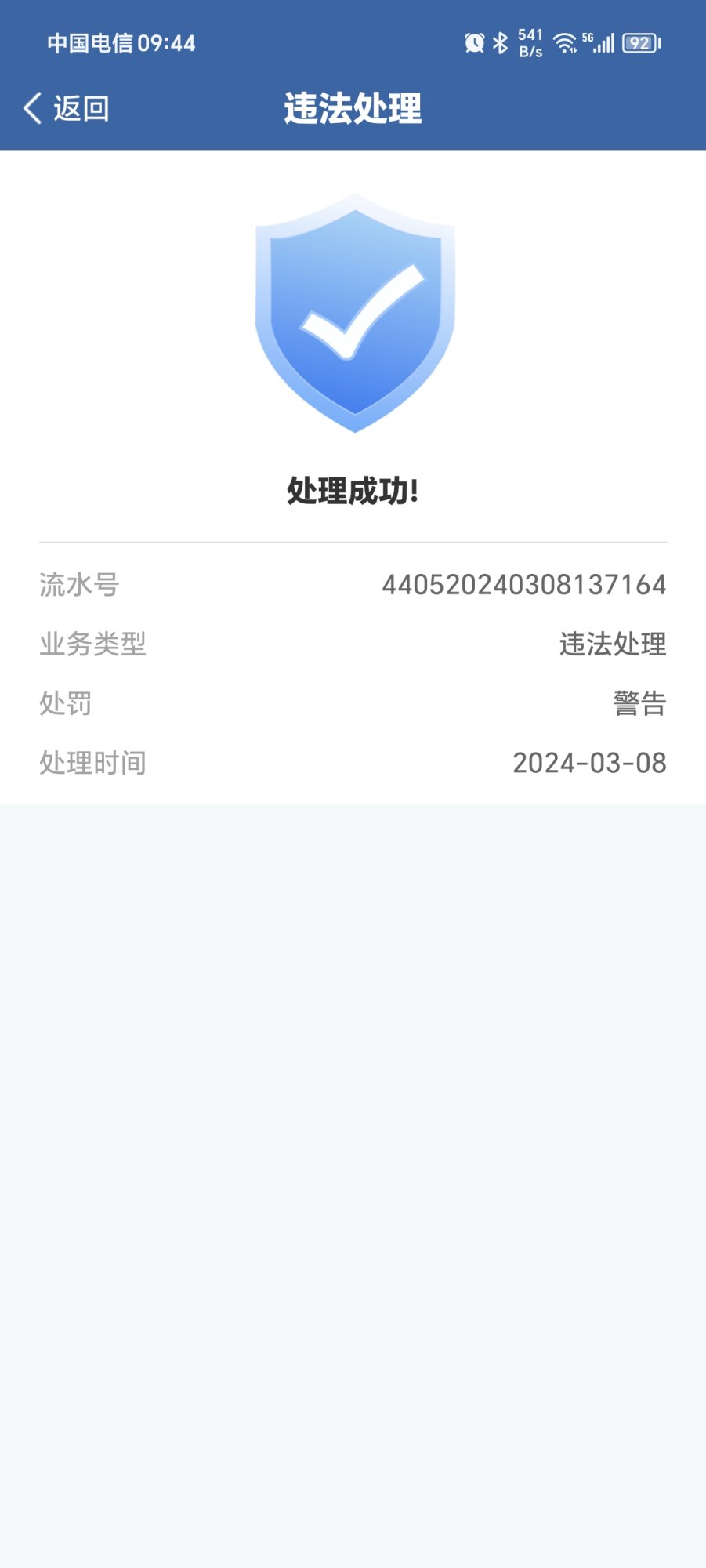
Task: Go back using the 返回 button
Action: [x=67, y=108]
